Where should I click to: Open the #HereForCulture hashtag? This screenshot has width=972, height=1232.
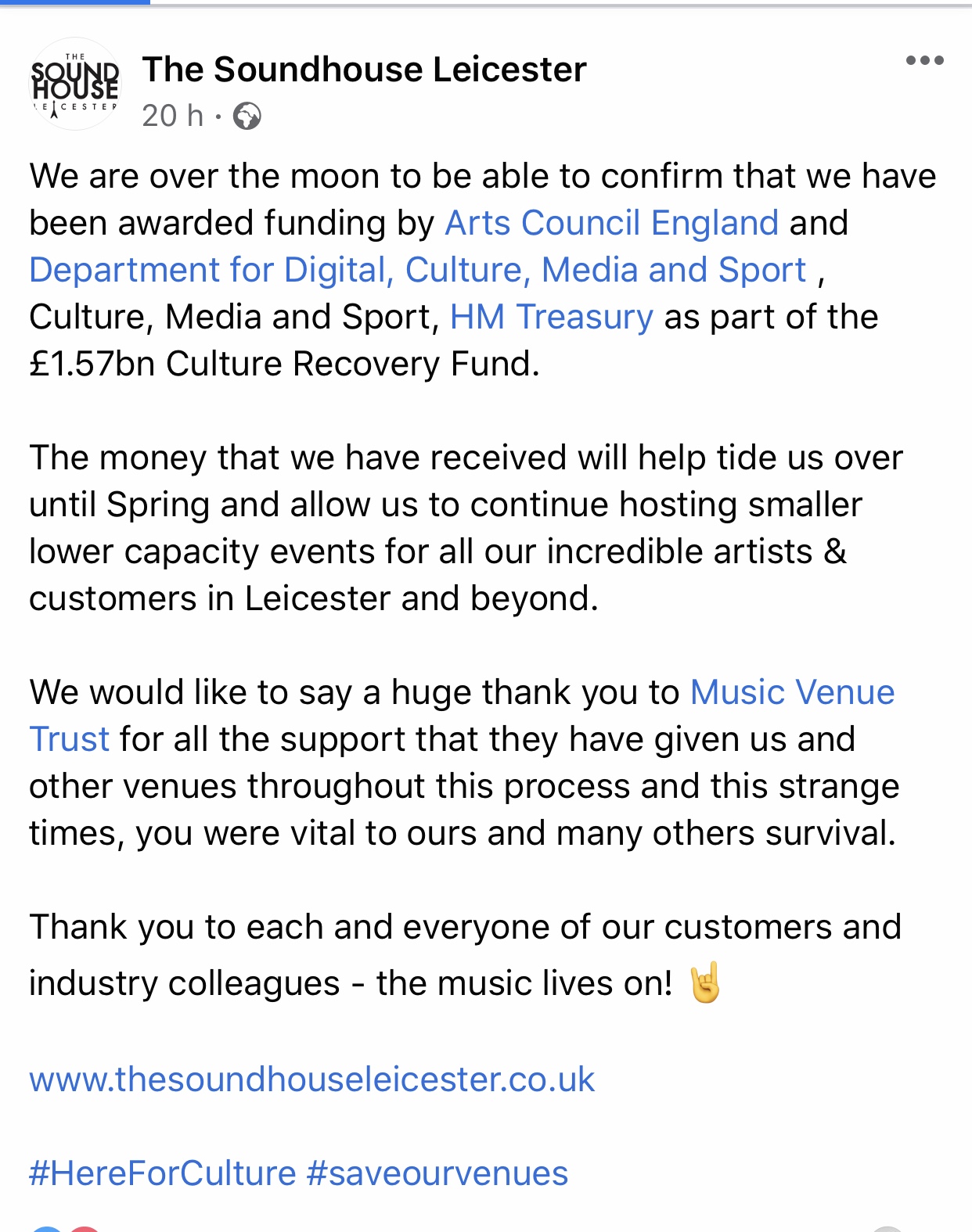[163, 1173]
